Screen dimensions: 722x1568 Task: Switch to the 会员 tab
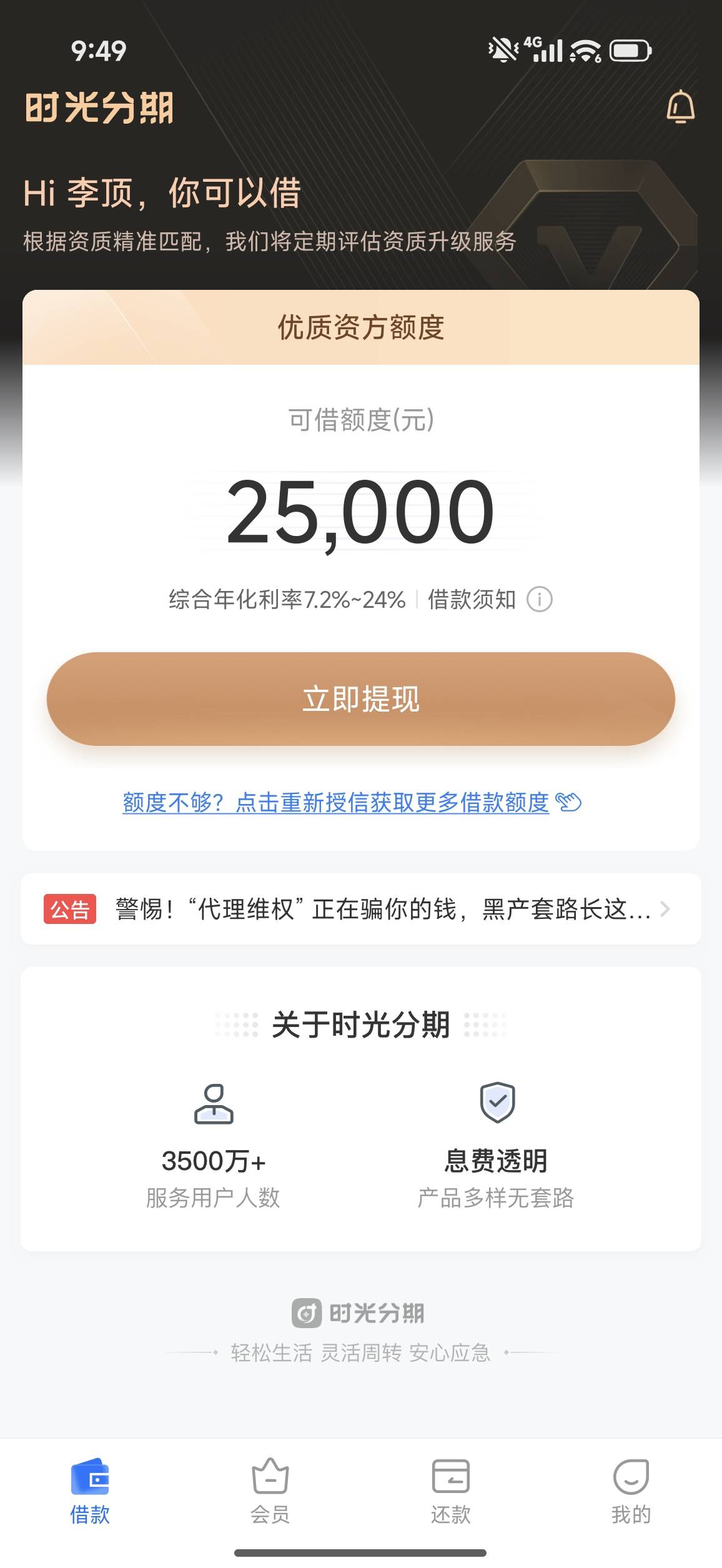(x=270, y=1491)
